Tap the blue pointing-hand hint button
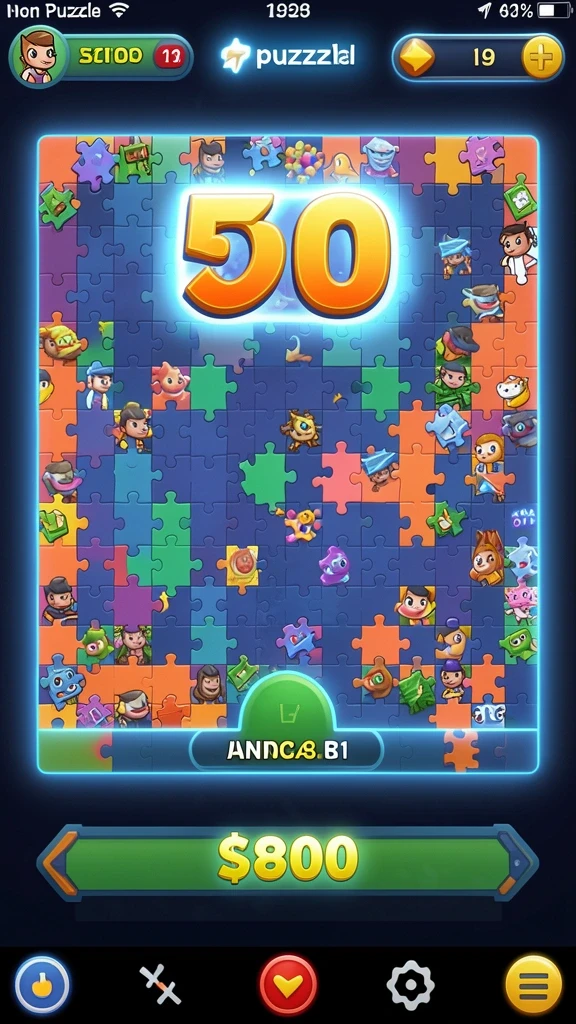Screen dimensions: 576x1024 pyautogui.click(x=43, y=985)
